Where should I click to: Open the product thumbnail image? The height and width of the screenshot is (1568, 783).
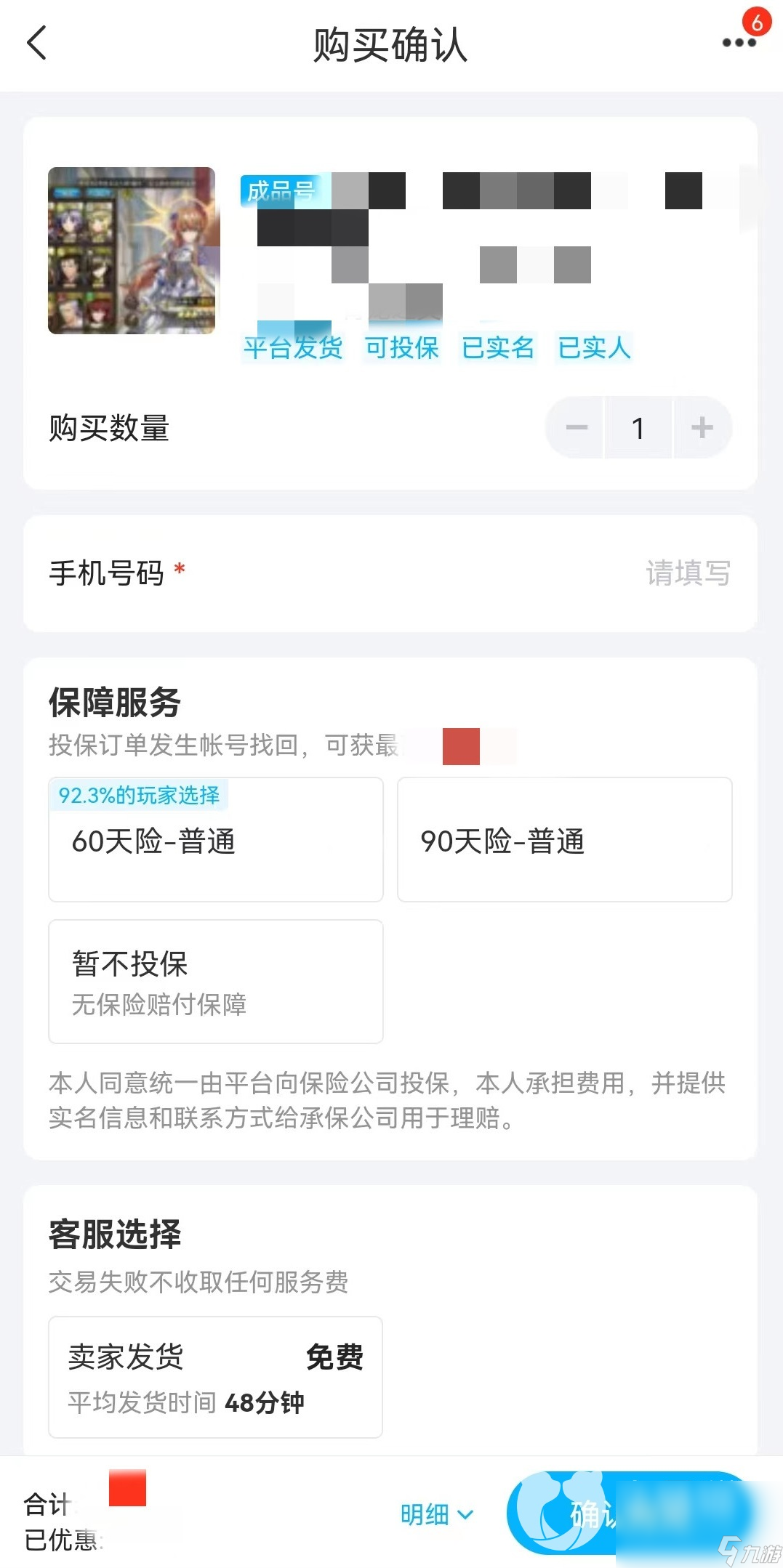(x=132, y=251)
